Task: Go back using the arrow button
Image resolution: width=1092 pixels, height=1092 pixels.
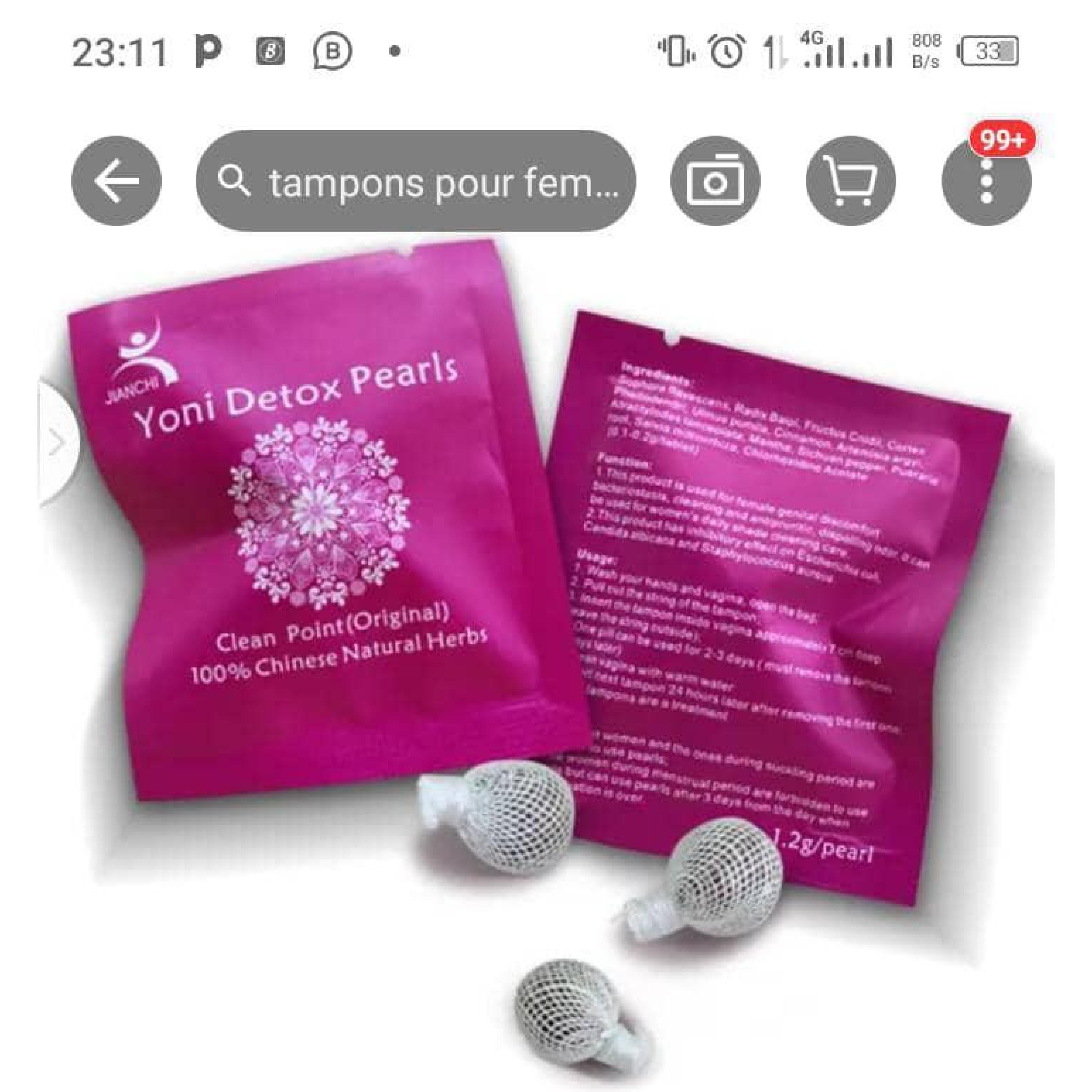Action: (116, 181)
